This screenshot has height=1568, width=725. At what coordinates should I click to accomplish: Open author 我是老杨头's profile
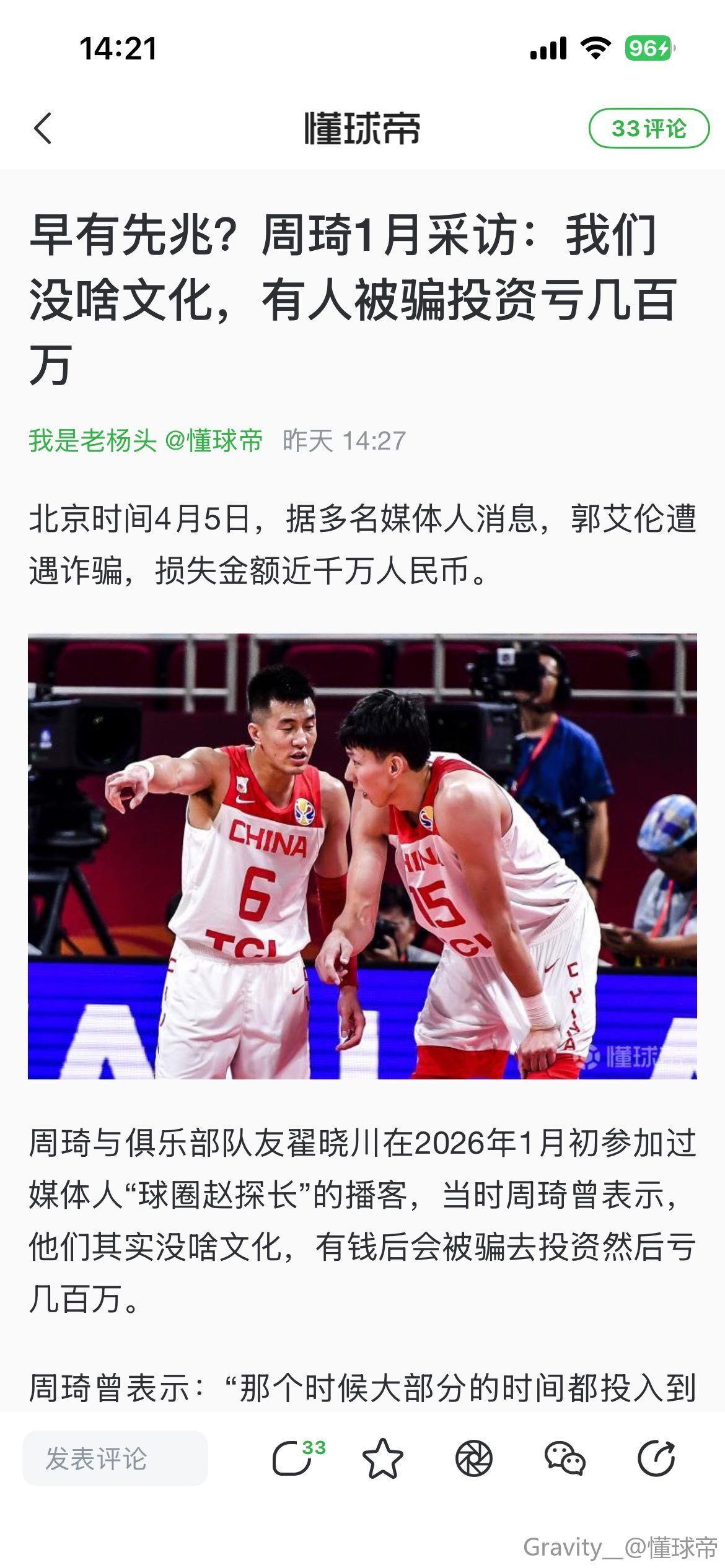93,441
